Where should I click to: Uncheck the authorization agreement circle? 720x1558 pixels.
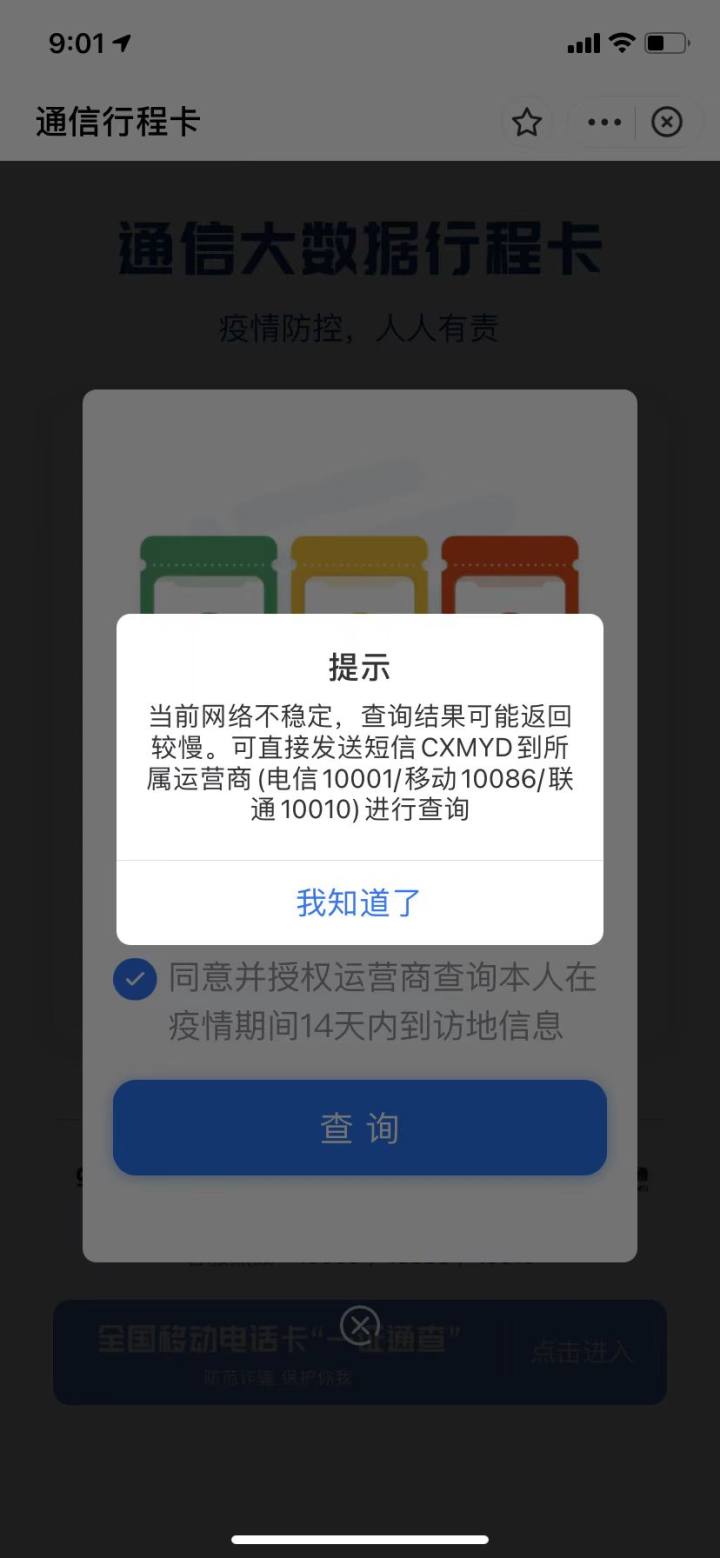point(135,980)
